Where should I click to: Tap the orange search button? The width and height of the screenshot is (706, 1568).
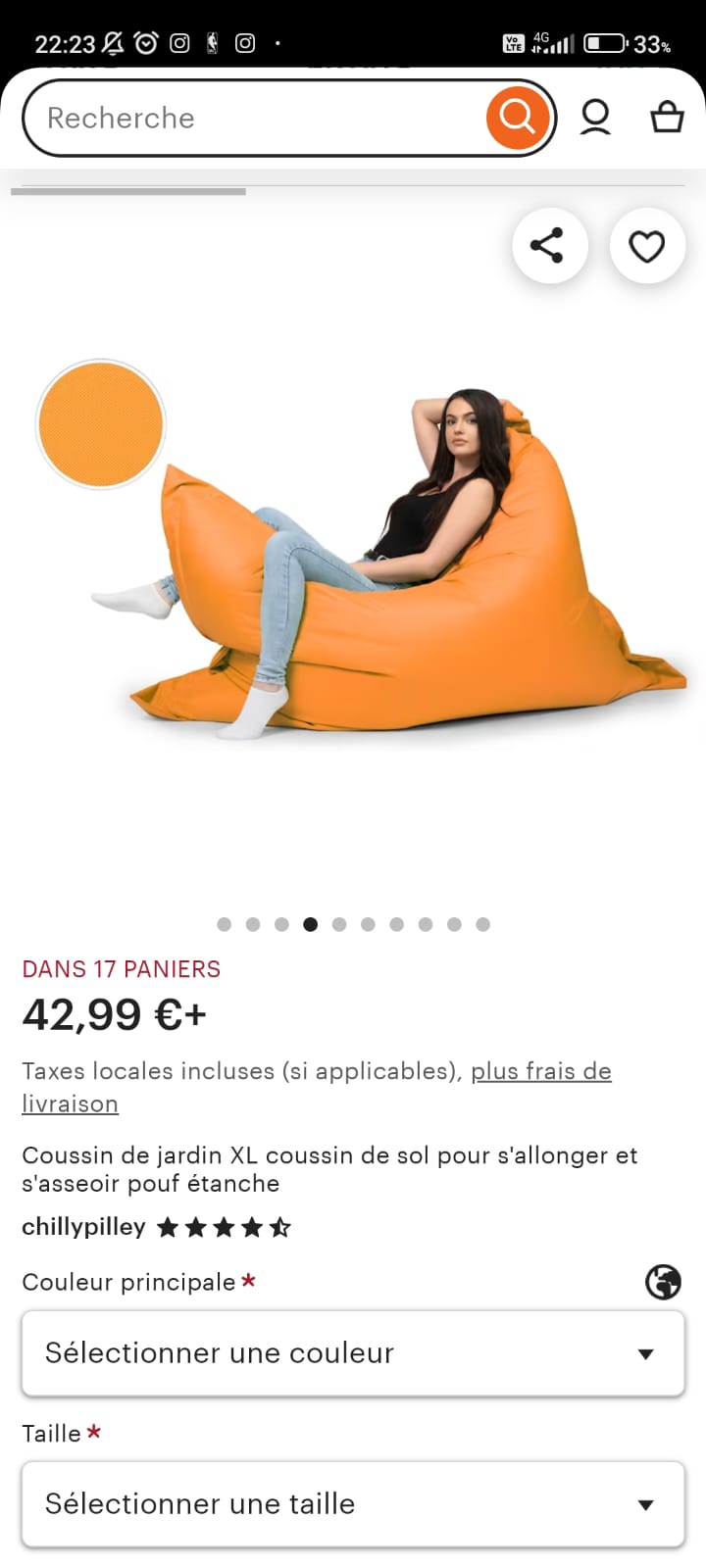click(x=517, y=118)
